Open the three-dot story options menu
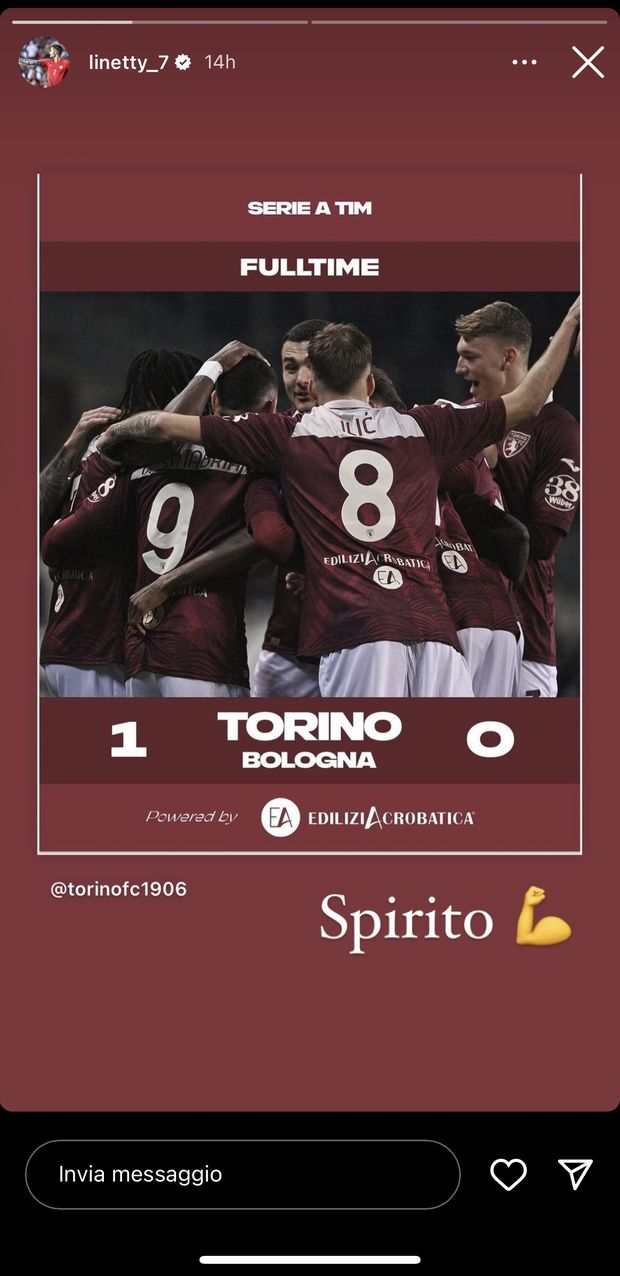The width and height of the screenshot is (620, 1276). pyautogui.click(x=524, y=62)
